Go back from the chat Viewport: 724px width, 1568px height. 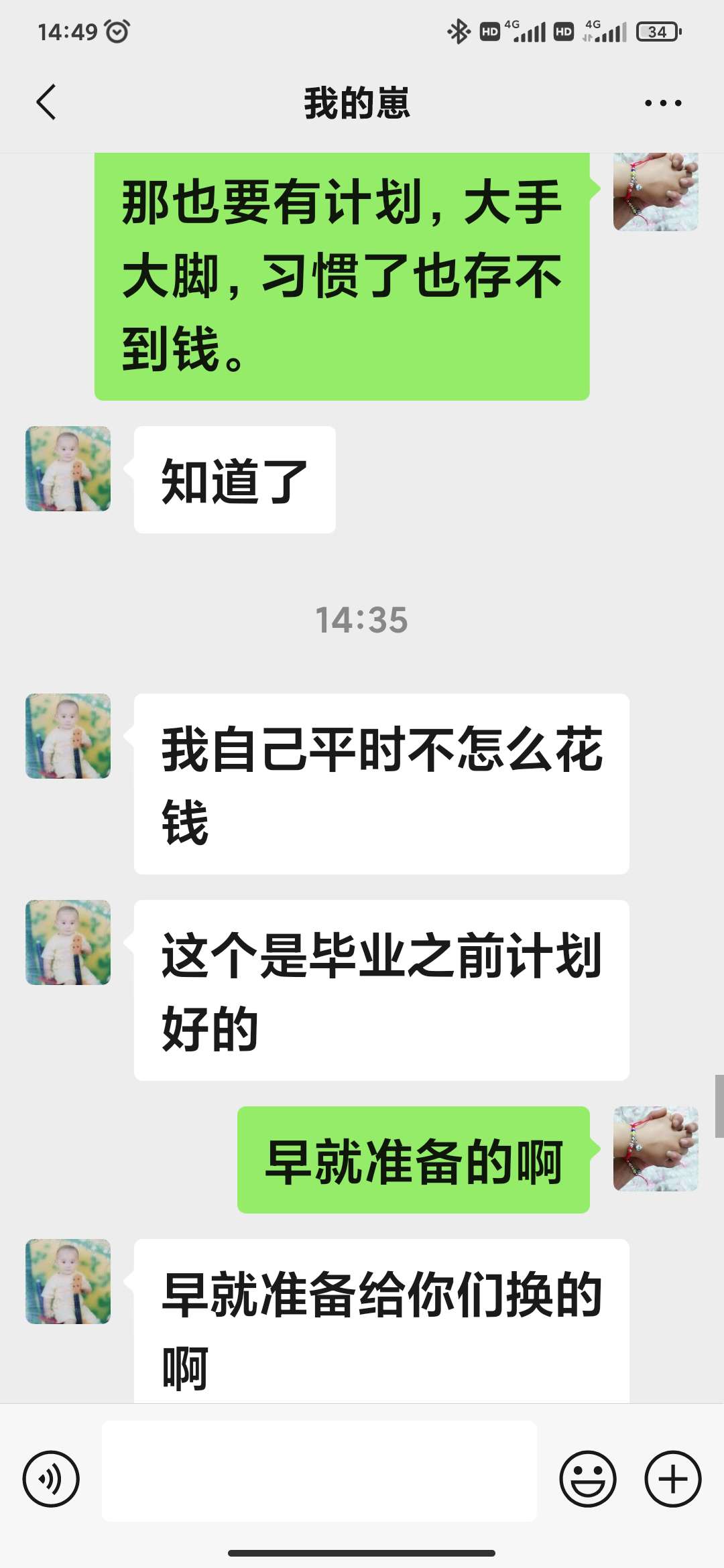tap(46, 103)
